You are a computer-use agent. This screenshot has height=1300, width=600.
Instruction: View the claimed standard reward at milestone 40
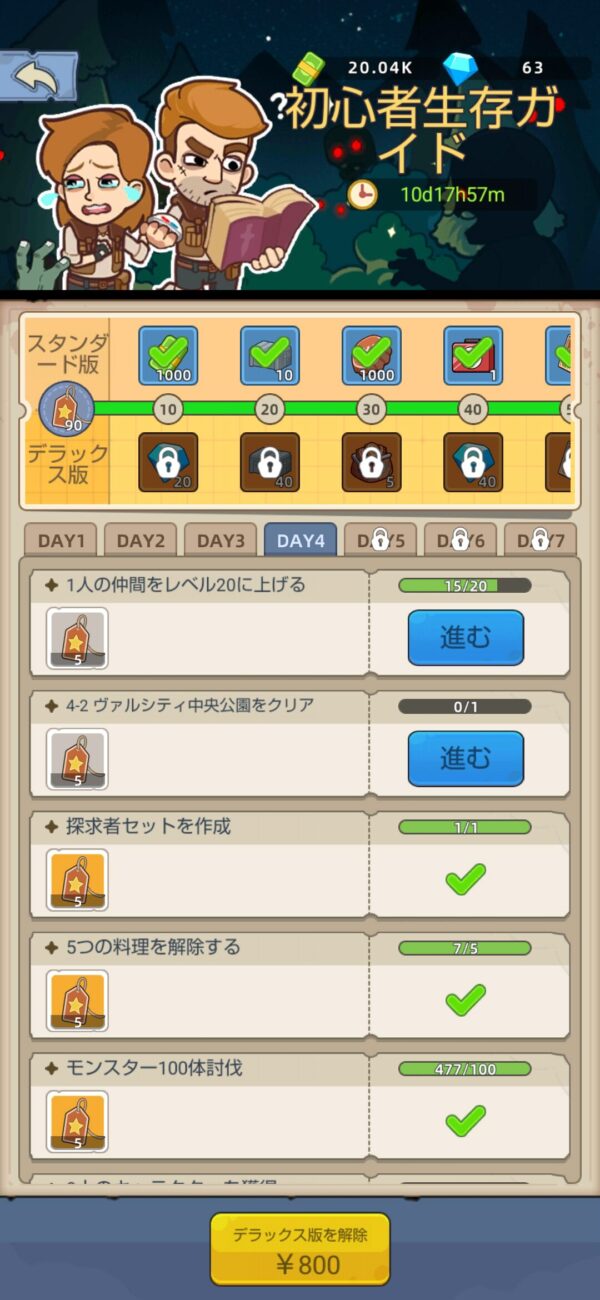click(x=474, y=356)
